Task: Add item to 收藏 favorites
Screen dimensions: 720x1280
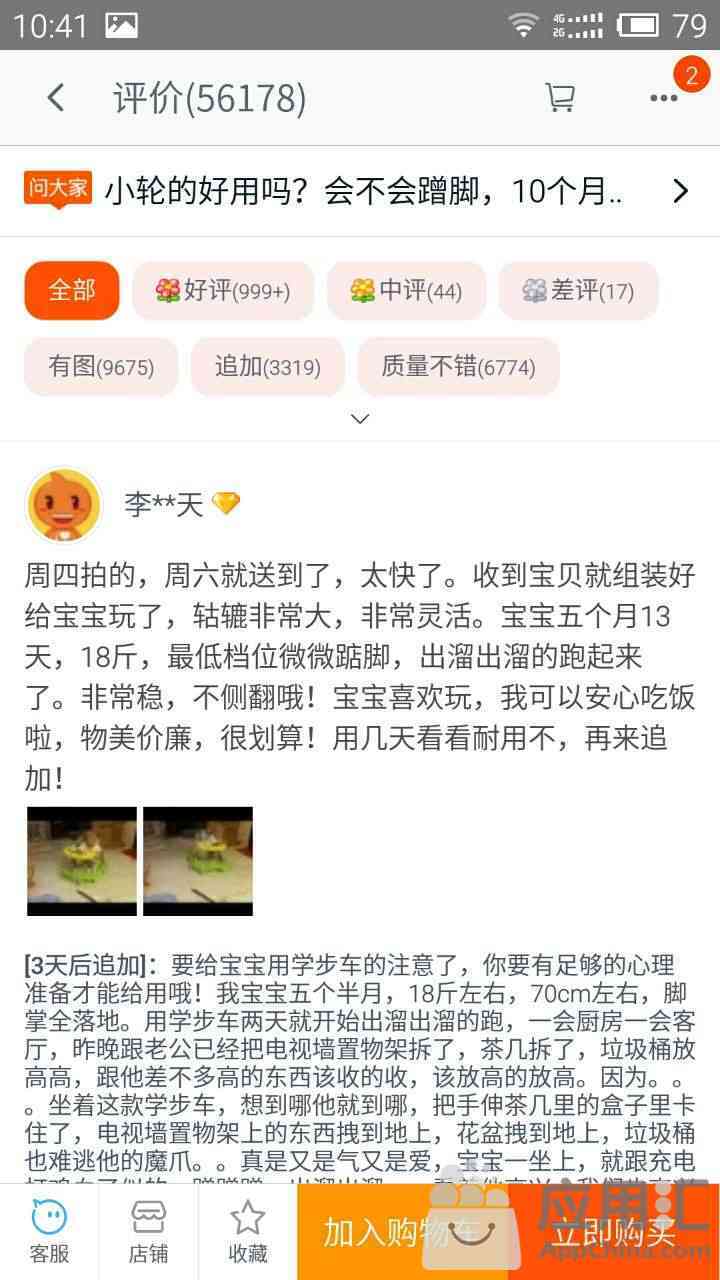Action: pos(247,1232)
